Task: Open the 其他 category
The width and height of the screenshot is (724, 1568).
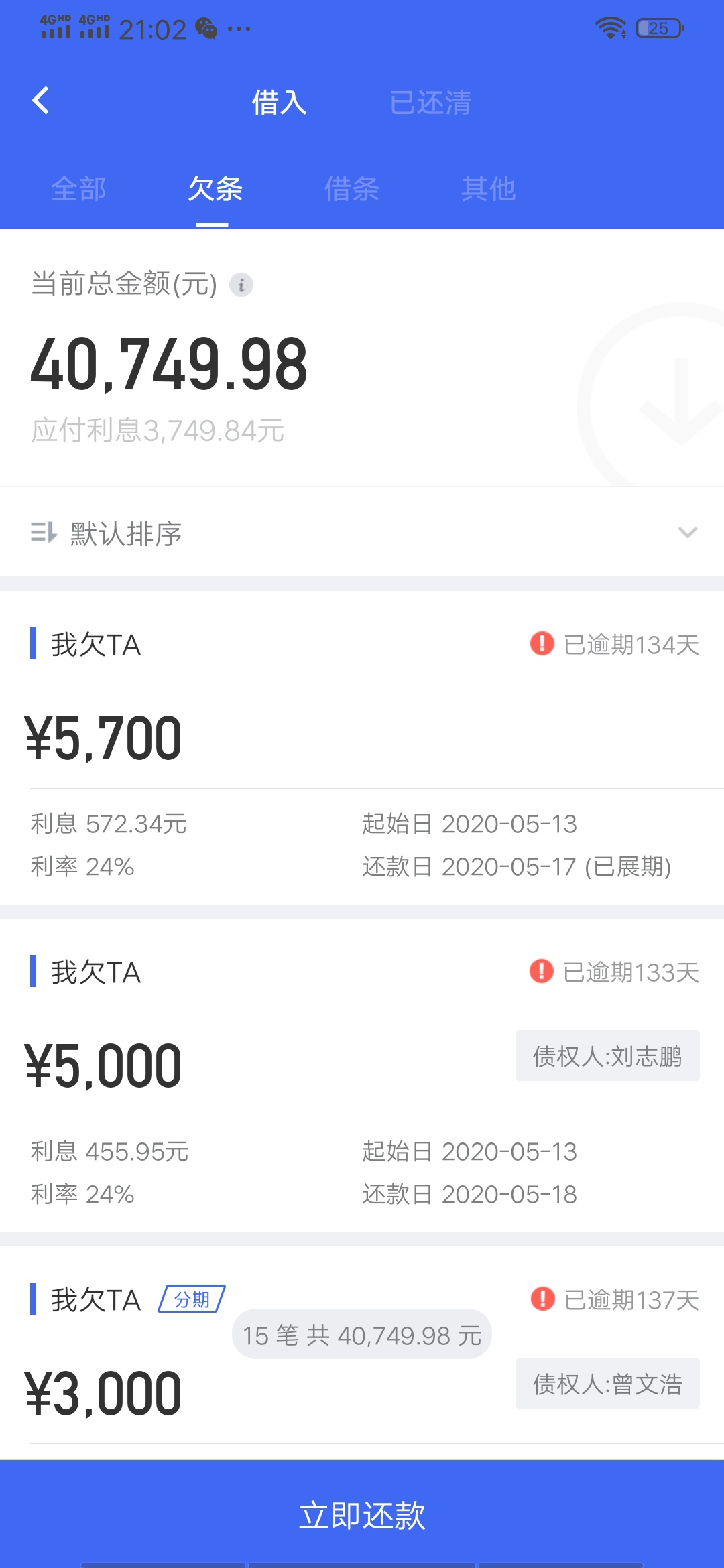Action: pyautogui.click(x=489, y=189)
